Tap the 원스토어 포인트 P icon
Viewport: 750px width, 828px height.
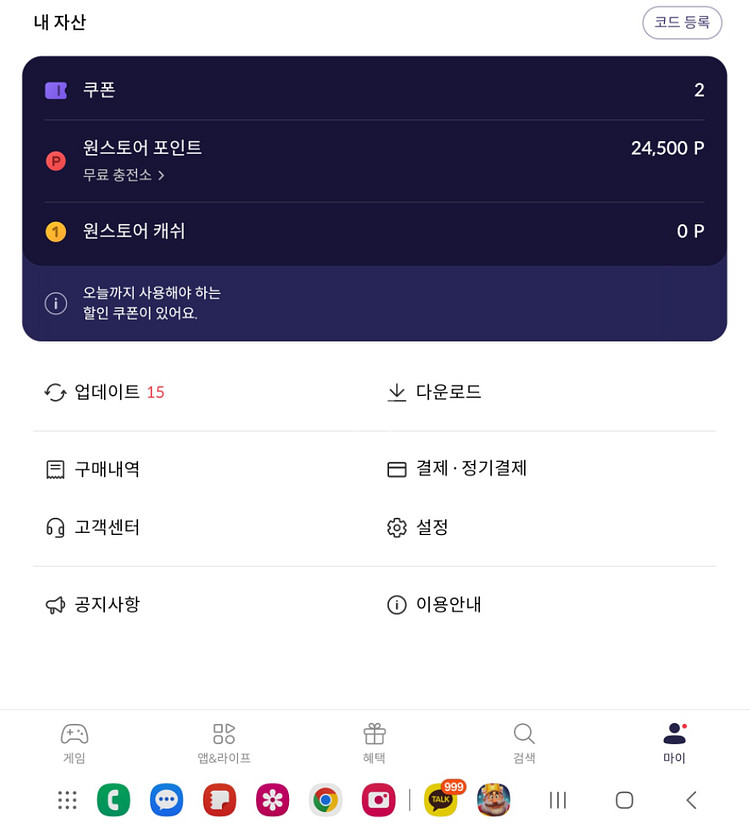[56, 160]
